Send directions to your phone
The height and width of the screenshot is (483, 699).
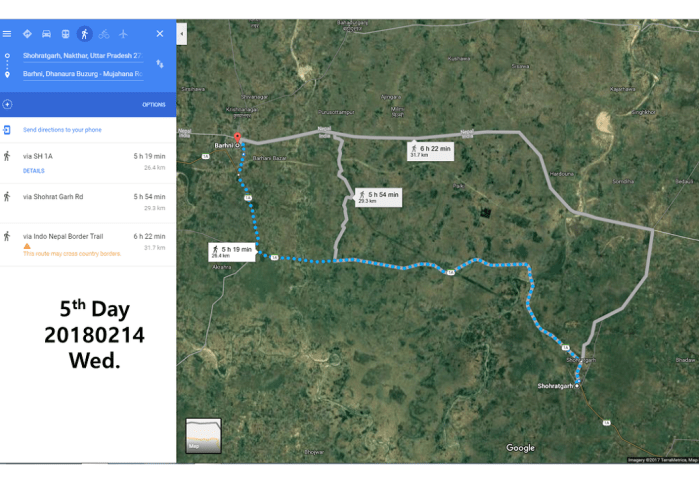point(62,130)
